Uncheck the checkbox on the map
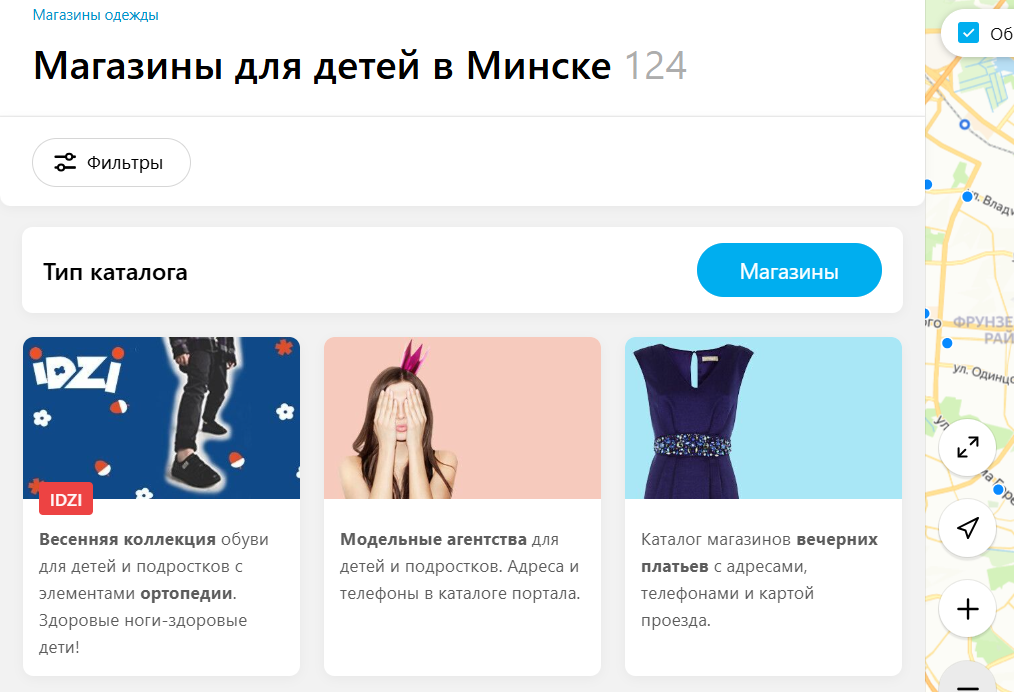 coord(968,33)
